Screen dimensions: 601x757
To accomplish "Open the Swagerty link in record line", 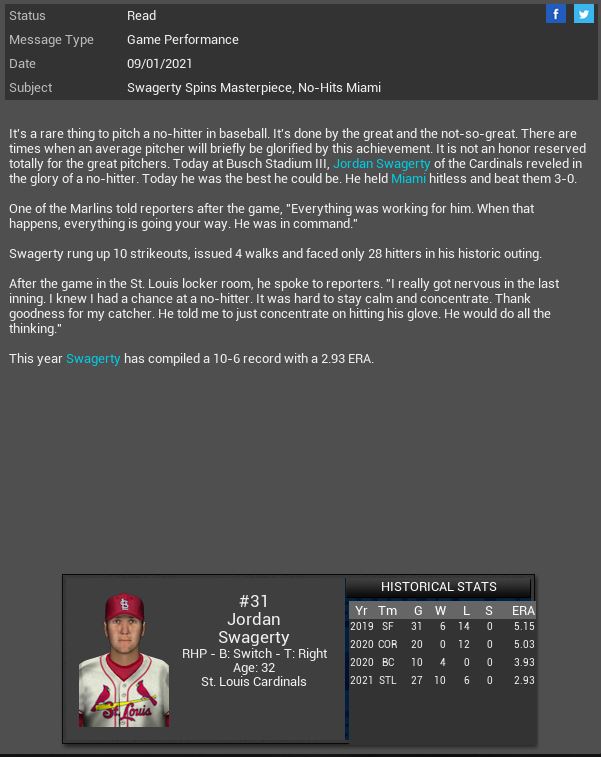I will pos(93,358).
